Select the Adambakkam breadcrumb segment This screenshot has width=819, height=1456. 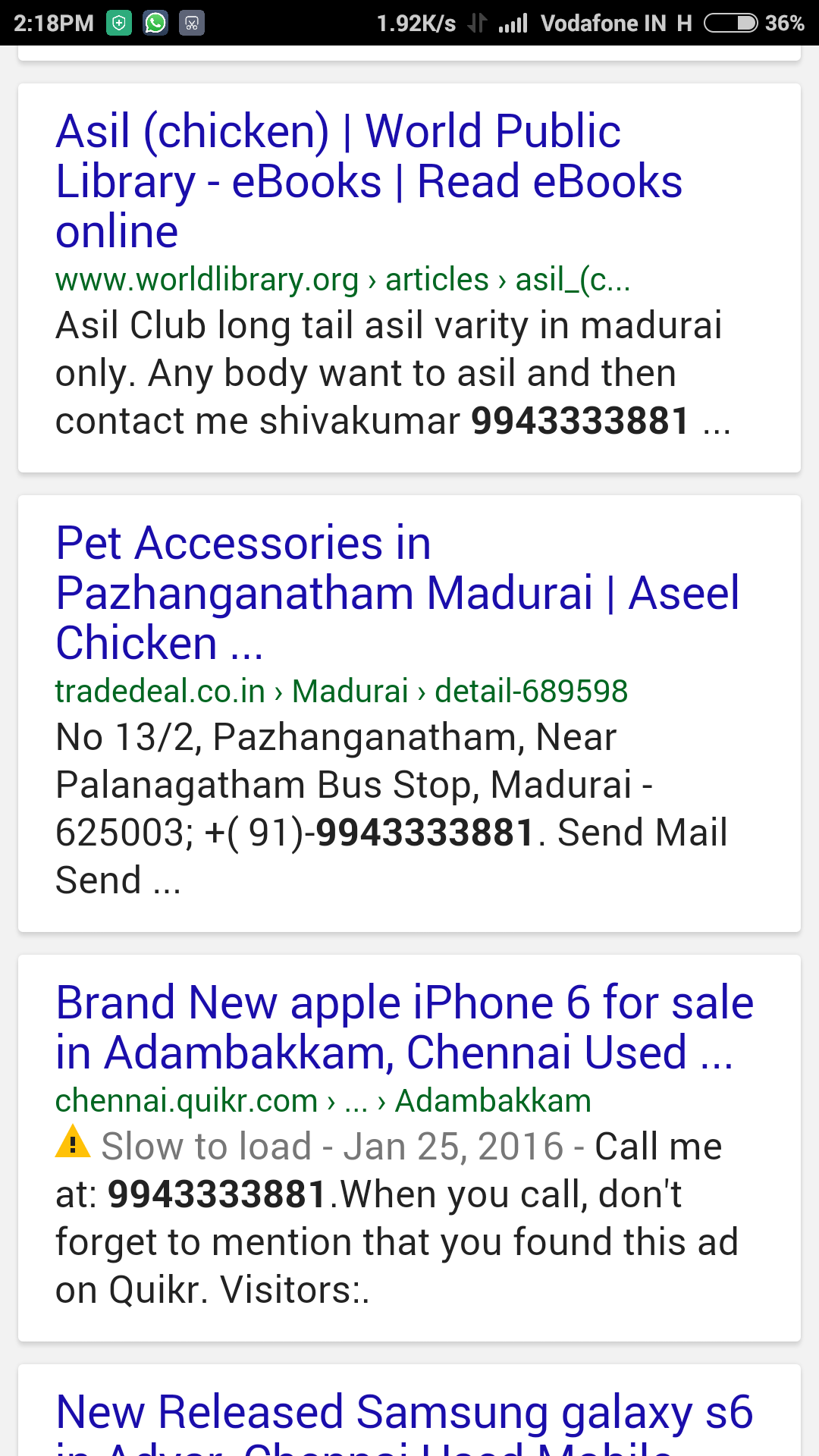pyautogui.click(x=492, y=1100)
